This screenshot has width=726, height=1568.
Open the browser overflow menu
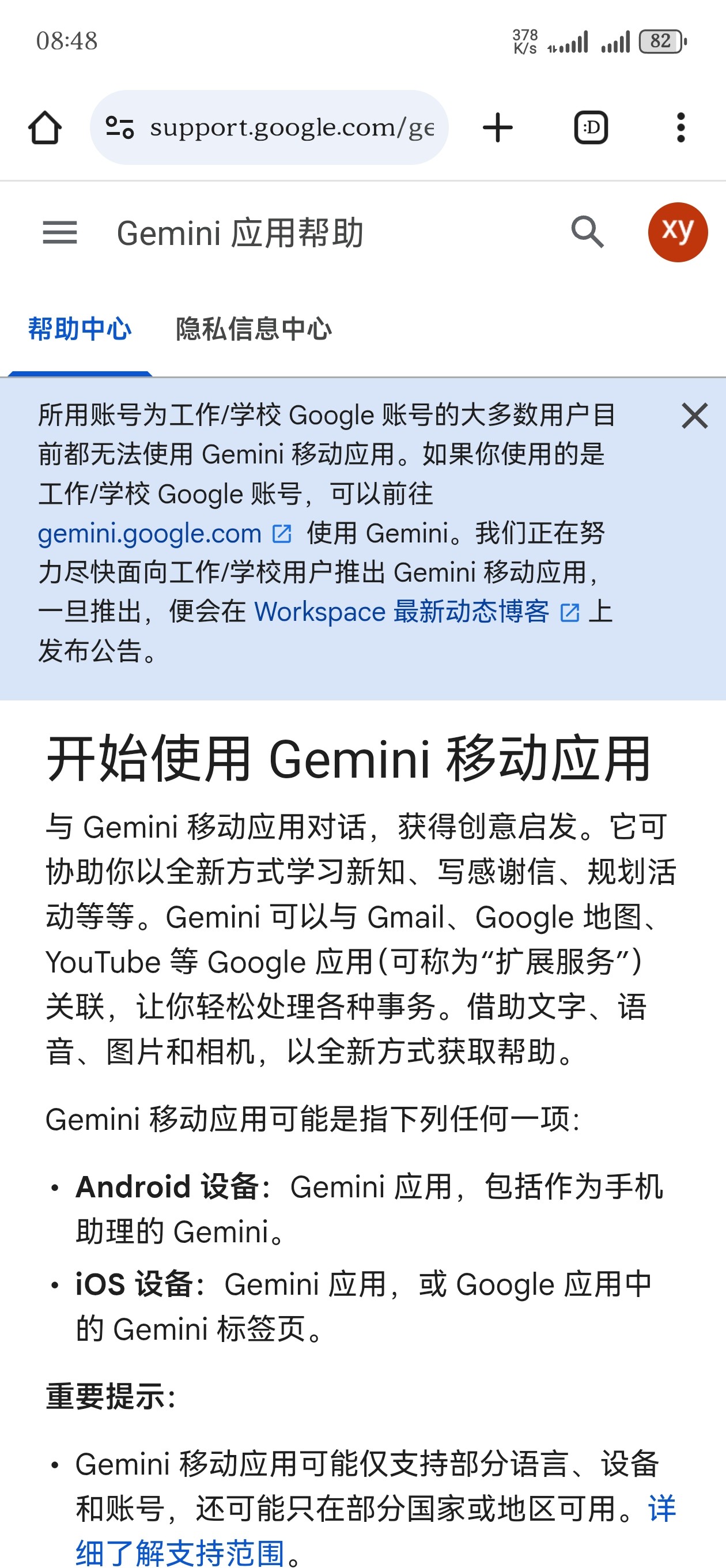coord(680,128)
